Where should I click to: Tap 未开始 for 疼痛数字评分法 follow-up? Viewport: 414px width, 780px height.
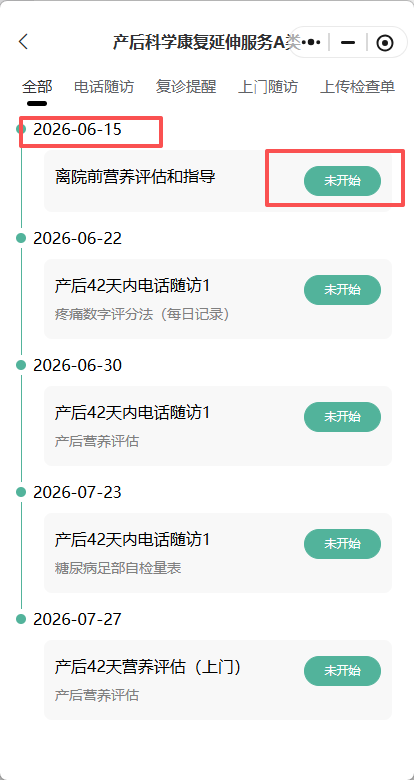pos(342,290)
